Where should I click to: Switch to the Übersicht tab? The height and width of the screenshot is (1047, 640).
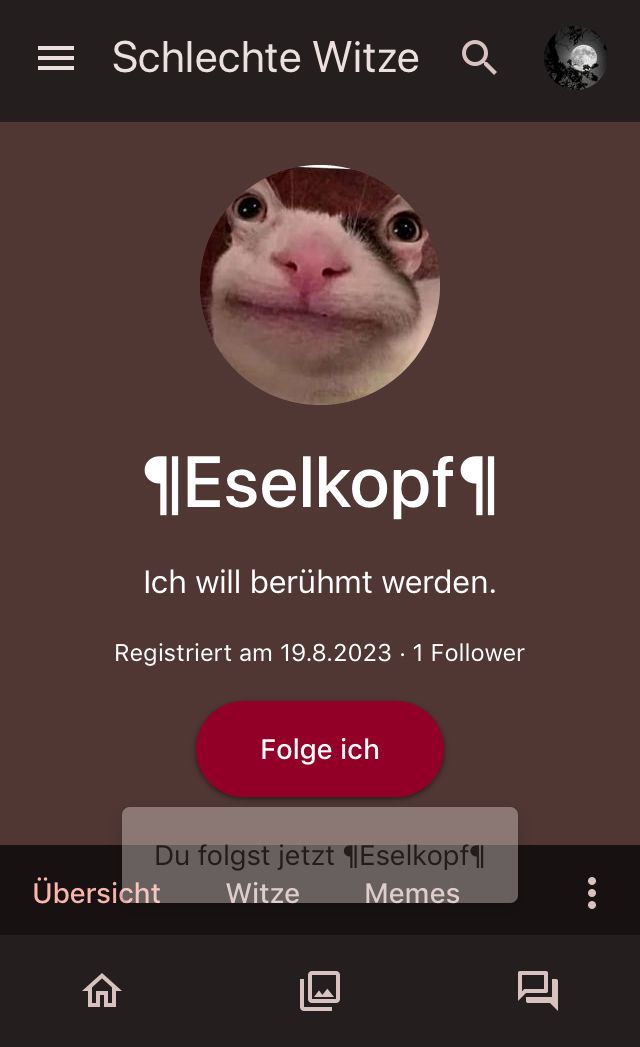point(97,893)
